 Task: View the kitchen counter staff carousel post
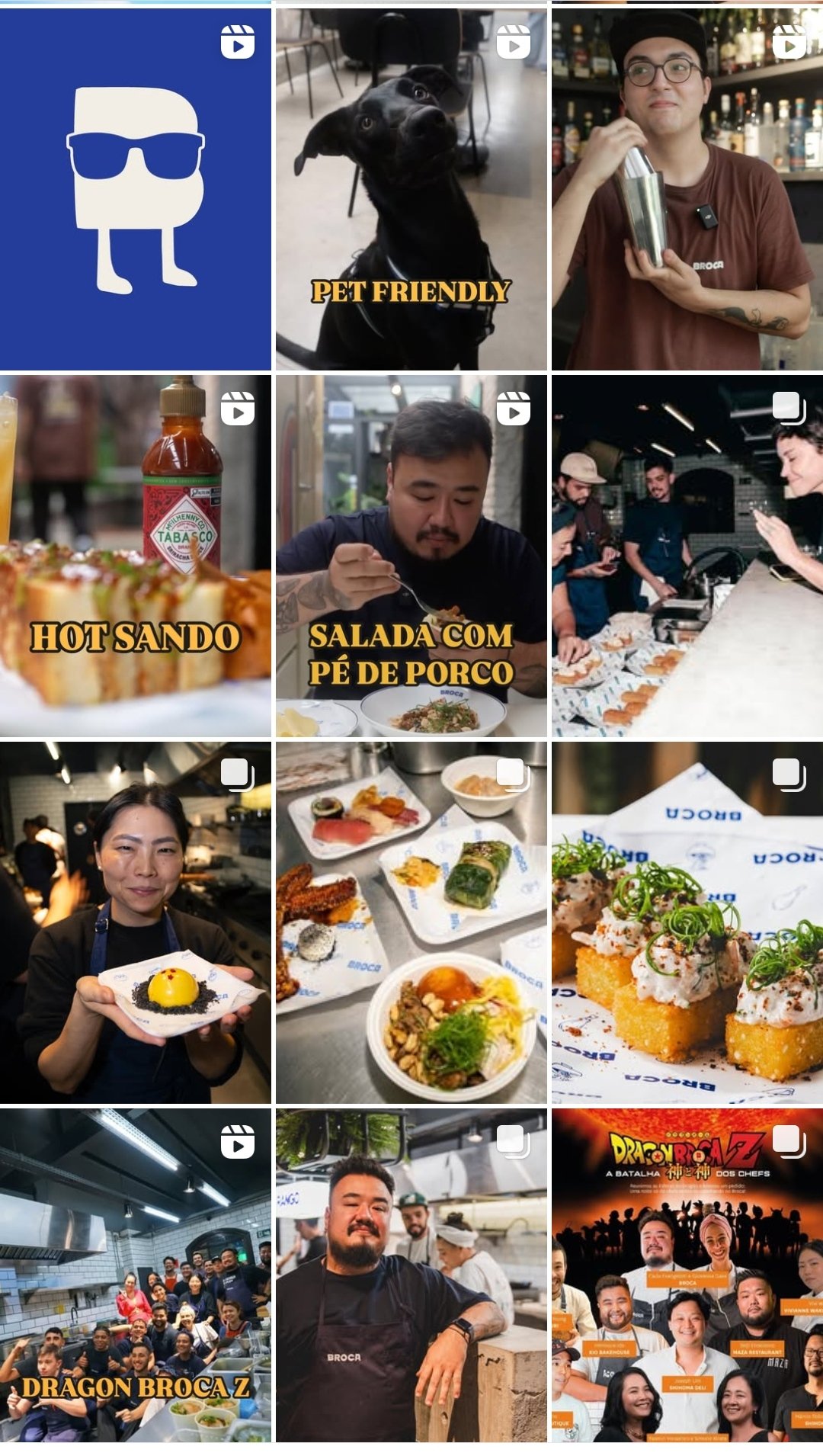(687, 556)
